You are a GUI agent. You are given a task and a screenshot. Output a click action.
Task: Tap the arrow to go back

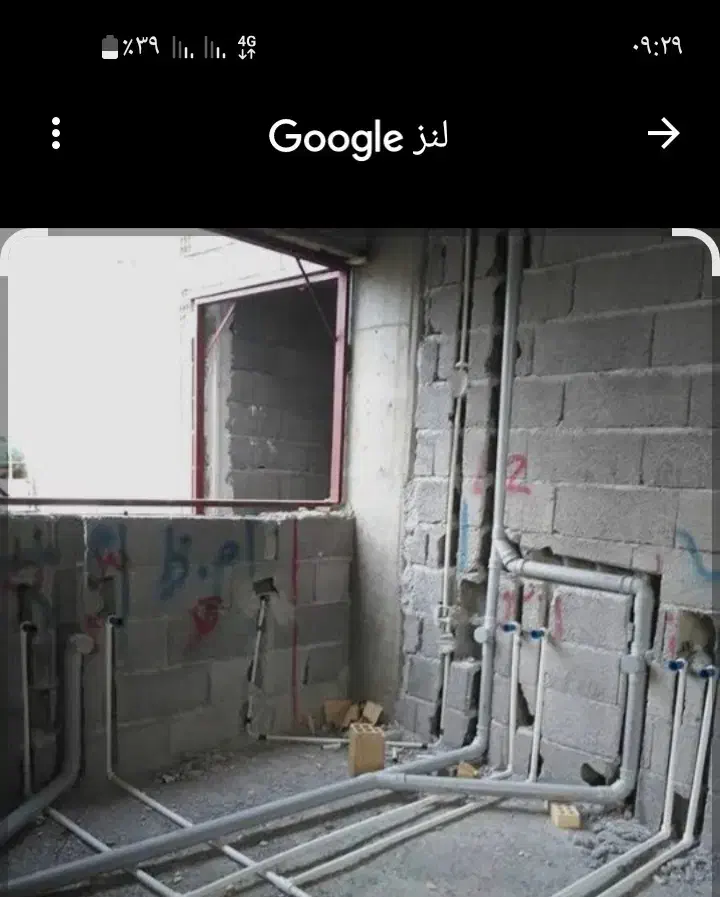(x=663, y=134)
